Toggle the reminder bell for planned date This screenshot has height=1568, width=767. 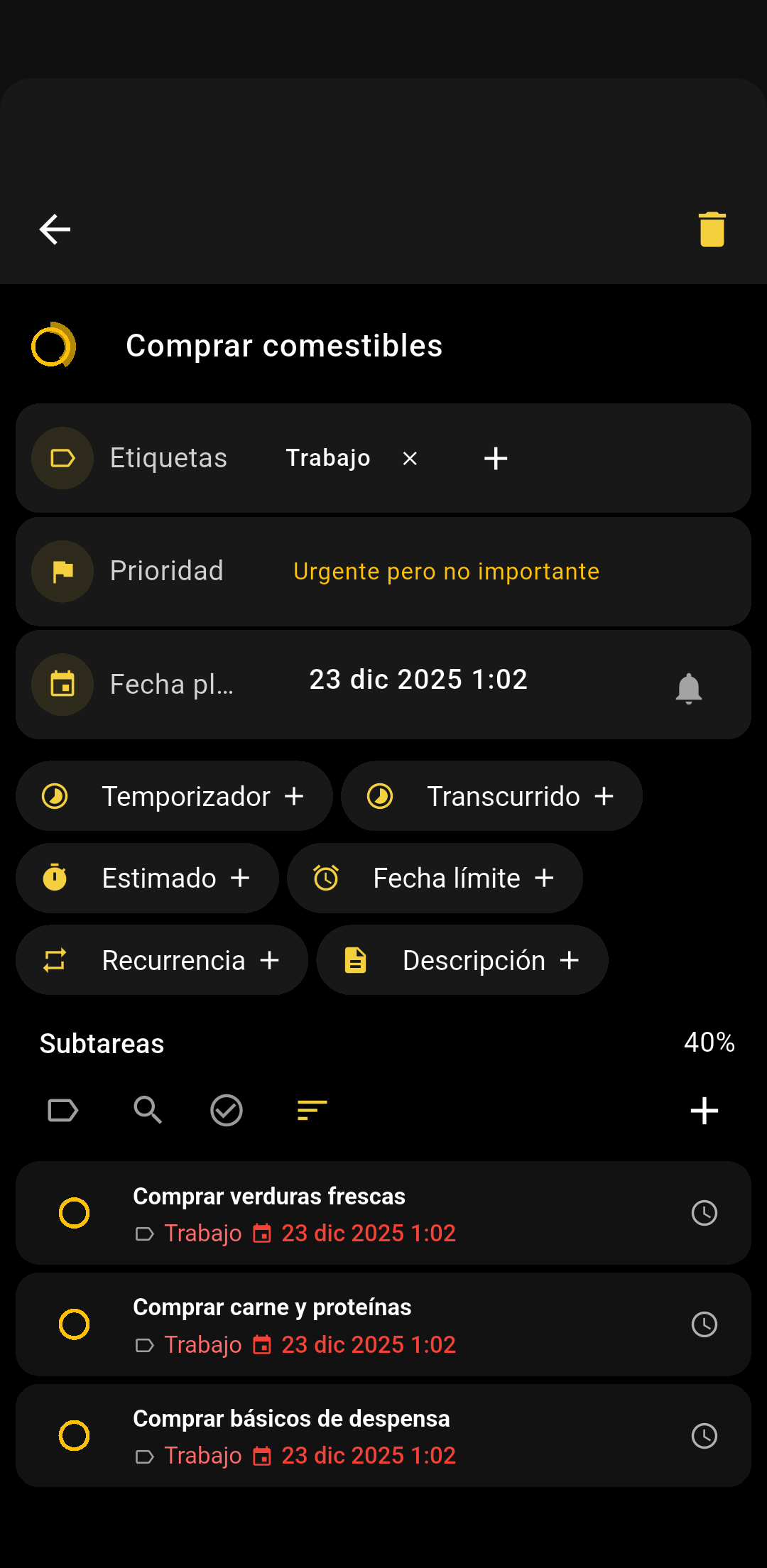688,687
